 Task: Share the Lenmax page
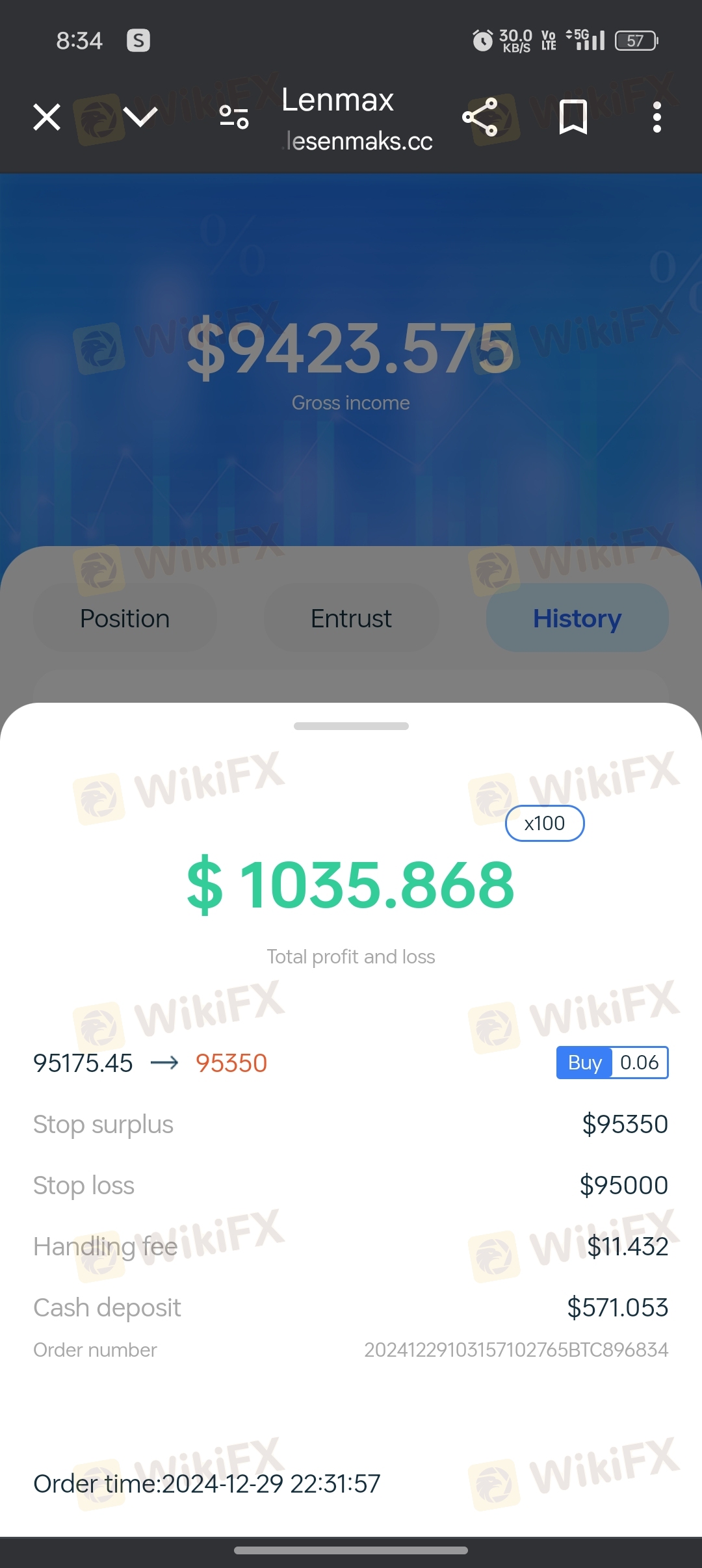(480, 118)
